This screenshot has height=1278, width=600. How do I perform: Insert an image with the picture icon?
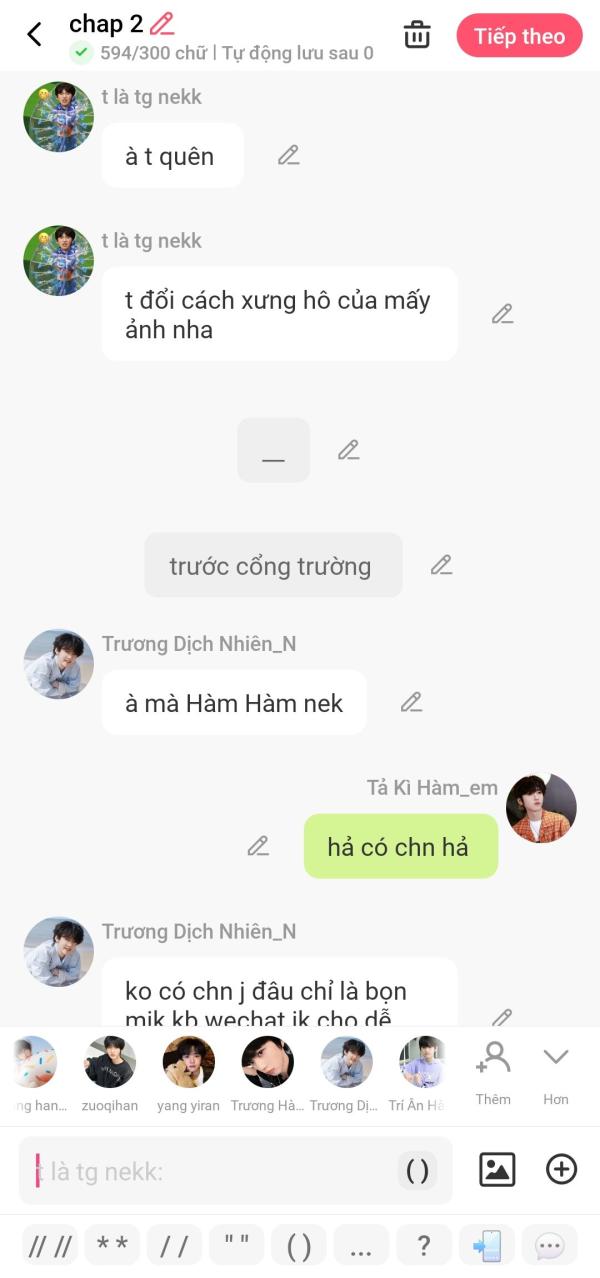(x=497, y=1169)
